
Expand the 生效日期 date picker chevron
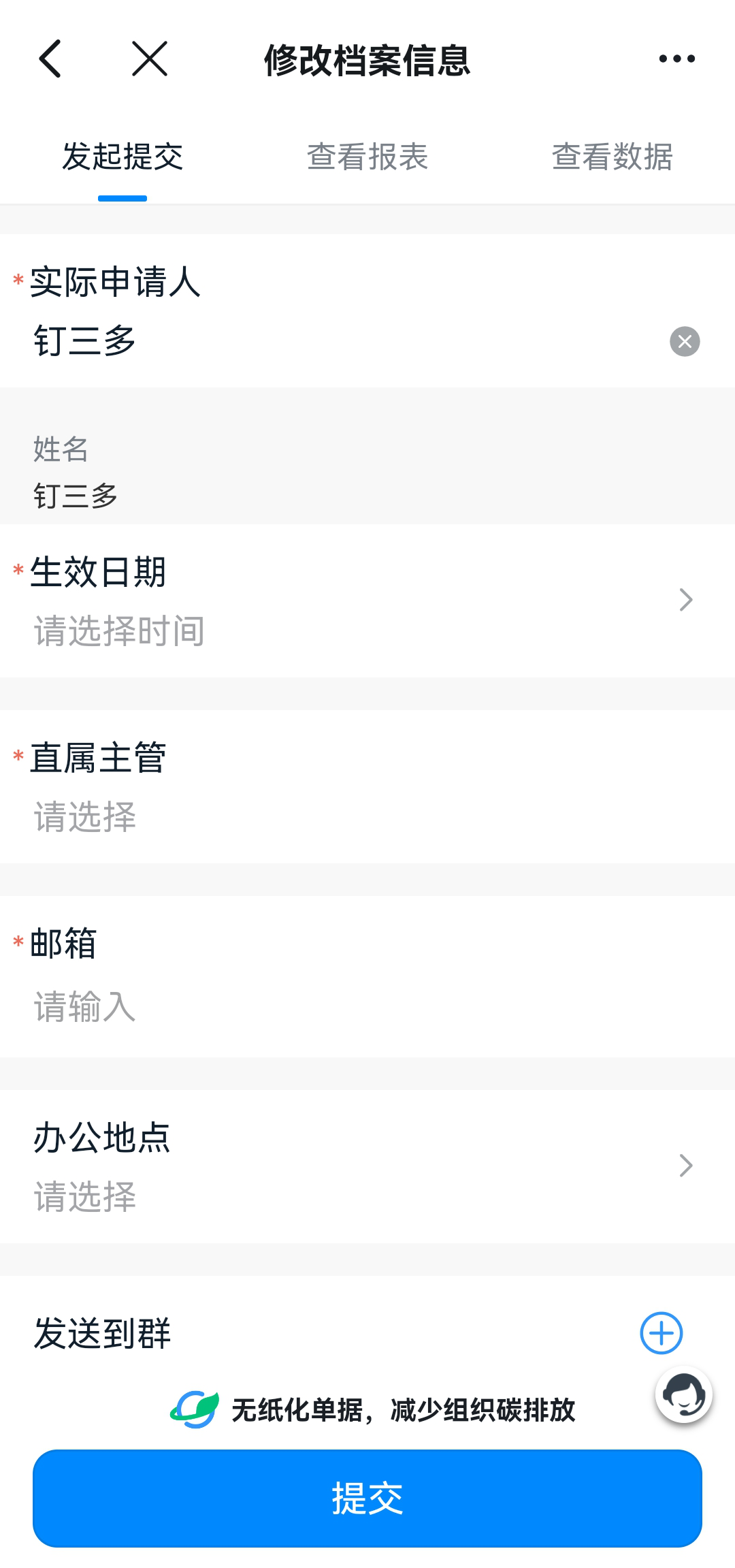point(686,600)
